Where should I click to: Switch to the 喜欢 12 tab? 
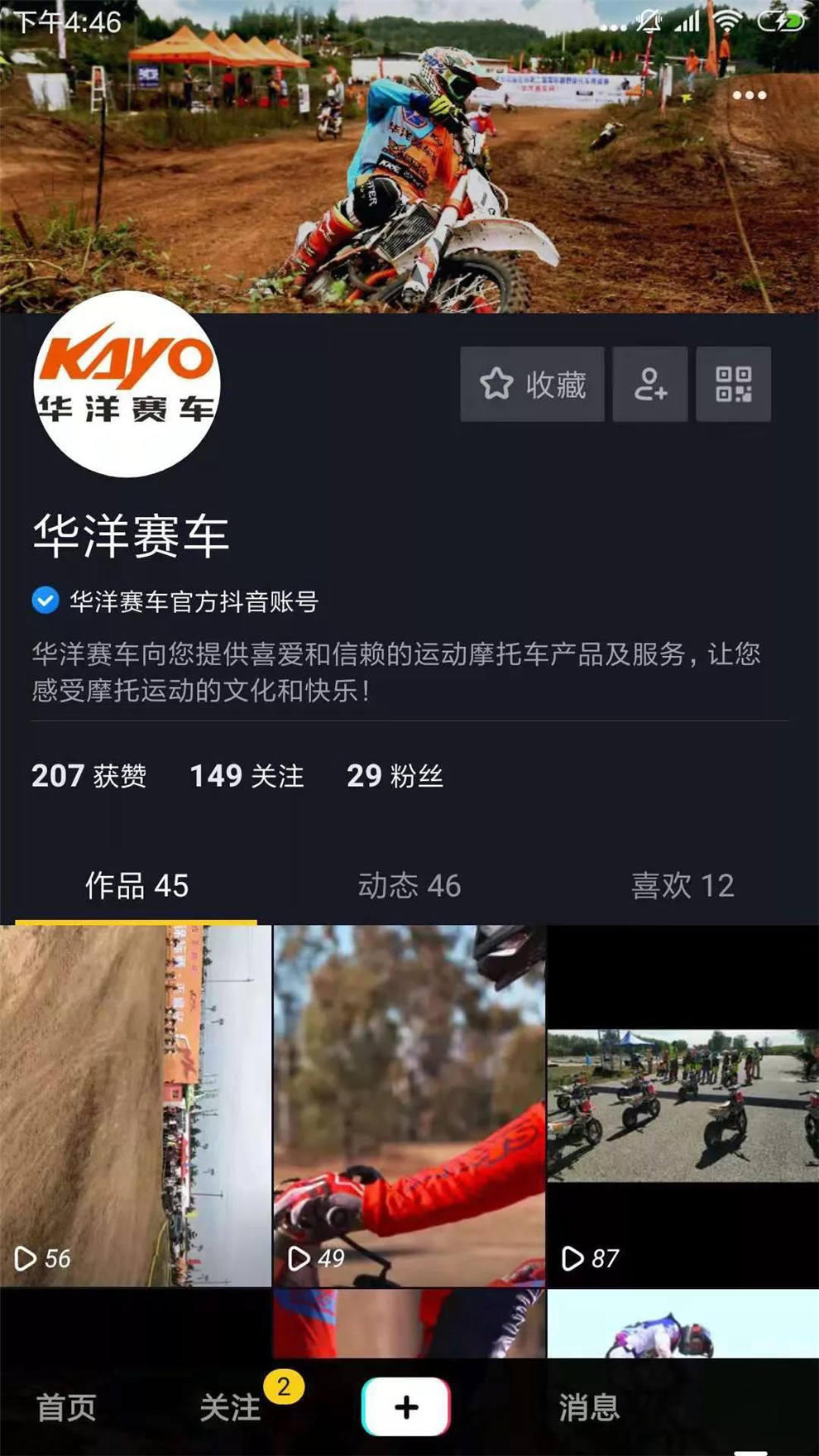(682, 886)
